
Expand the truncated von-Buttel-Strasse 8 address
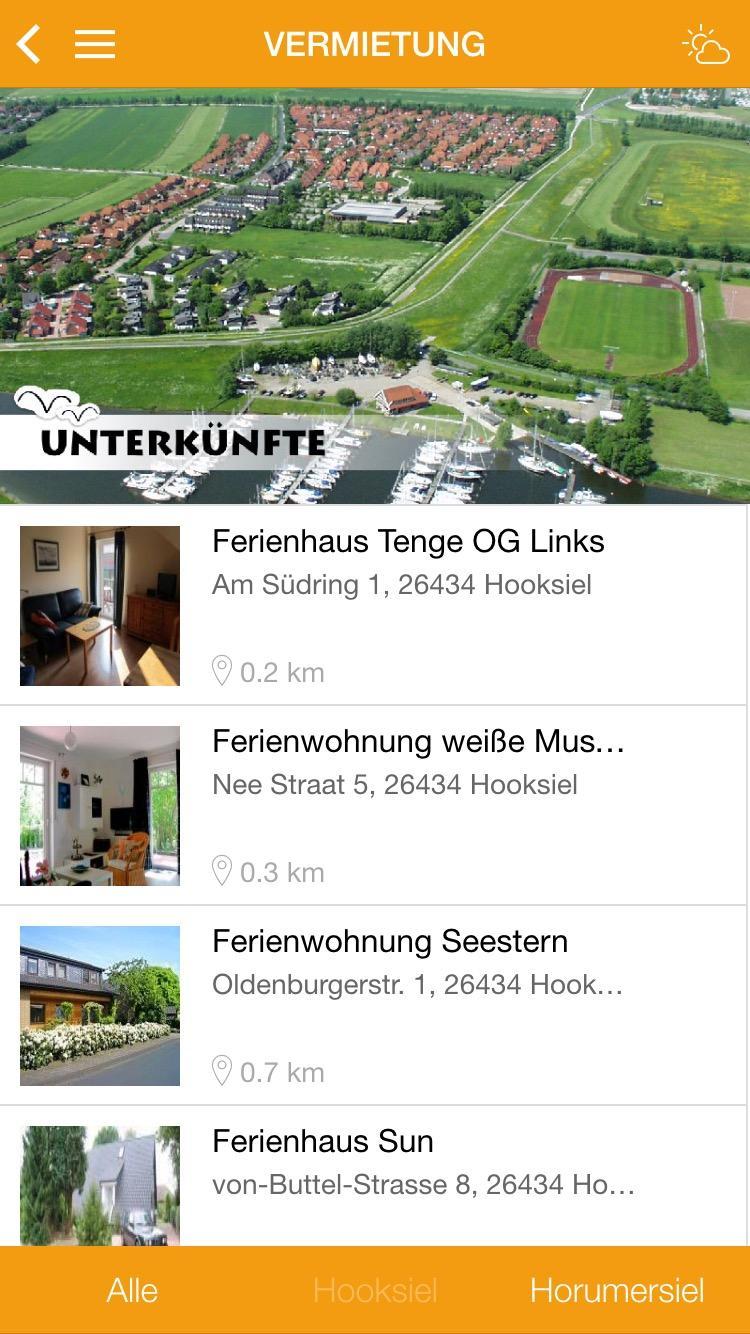coord(425,1184)
